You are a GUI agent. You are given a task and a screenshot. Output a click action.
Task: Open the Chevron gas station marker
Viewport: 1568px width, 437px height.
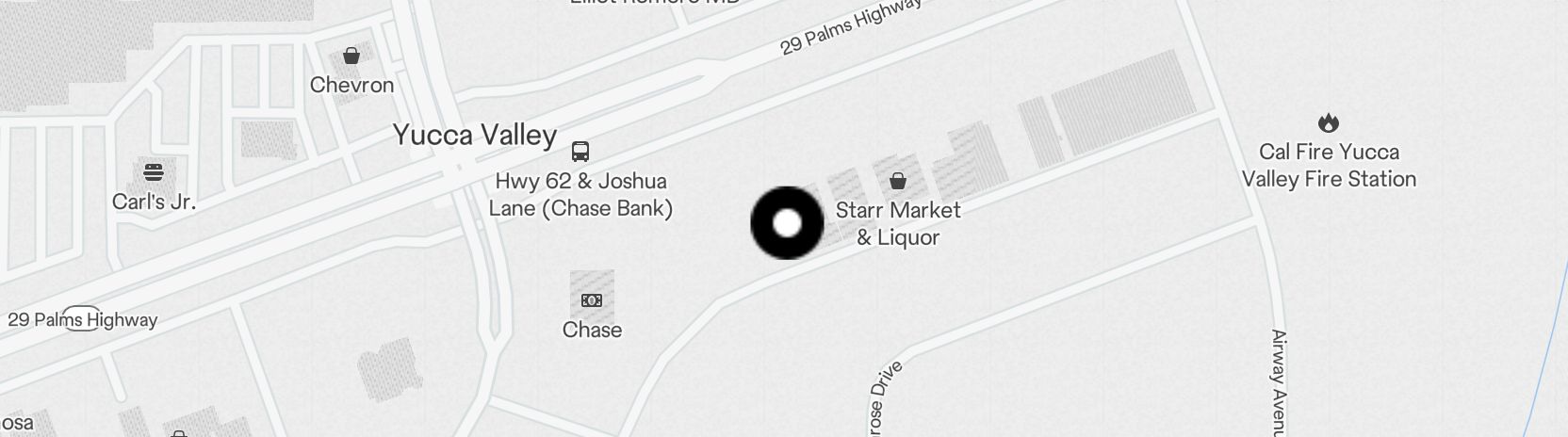(351, 57)
